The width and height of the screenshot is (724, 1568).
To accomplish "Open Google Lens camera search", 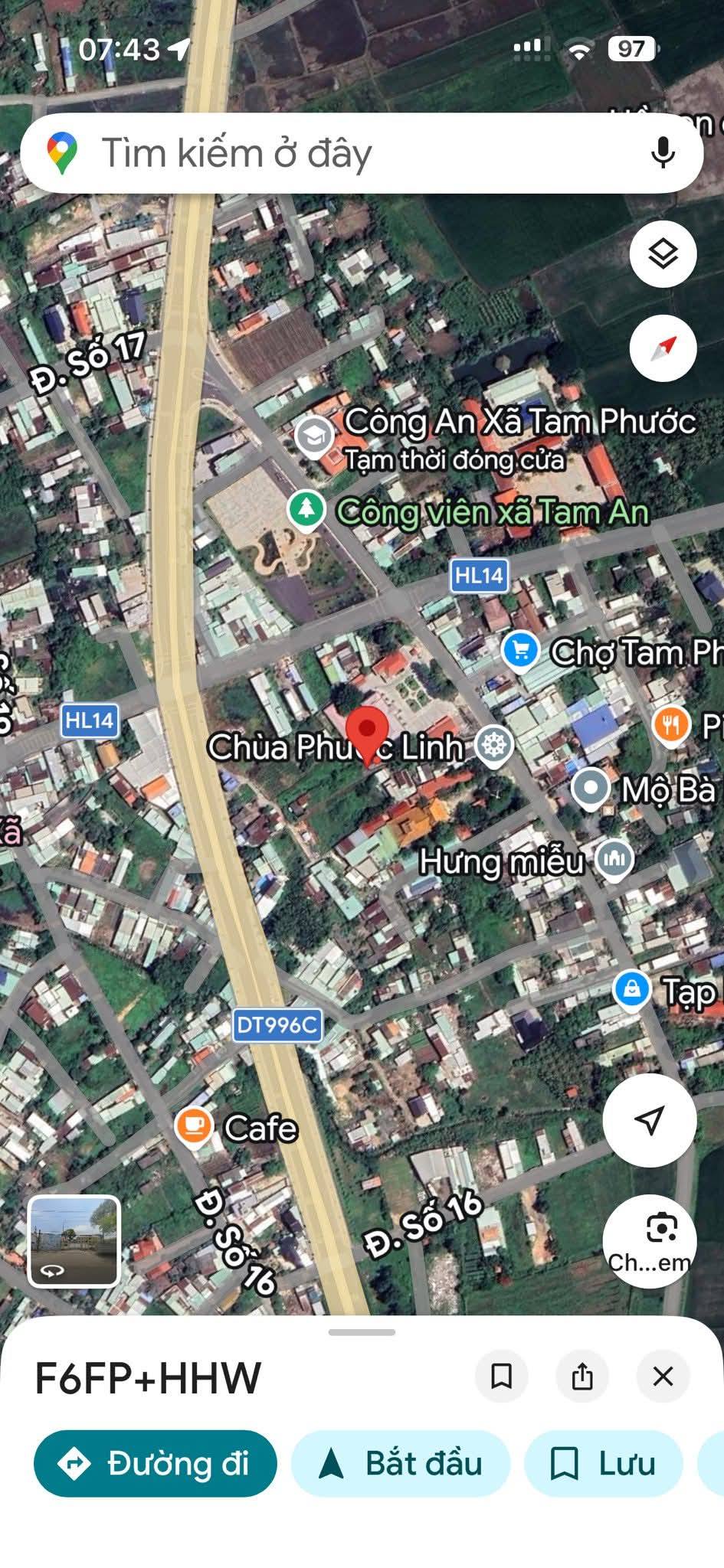I will click(x=650, y=1240).
